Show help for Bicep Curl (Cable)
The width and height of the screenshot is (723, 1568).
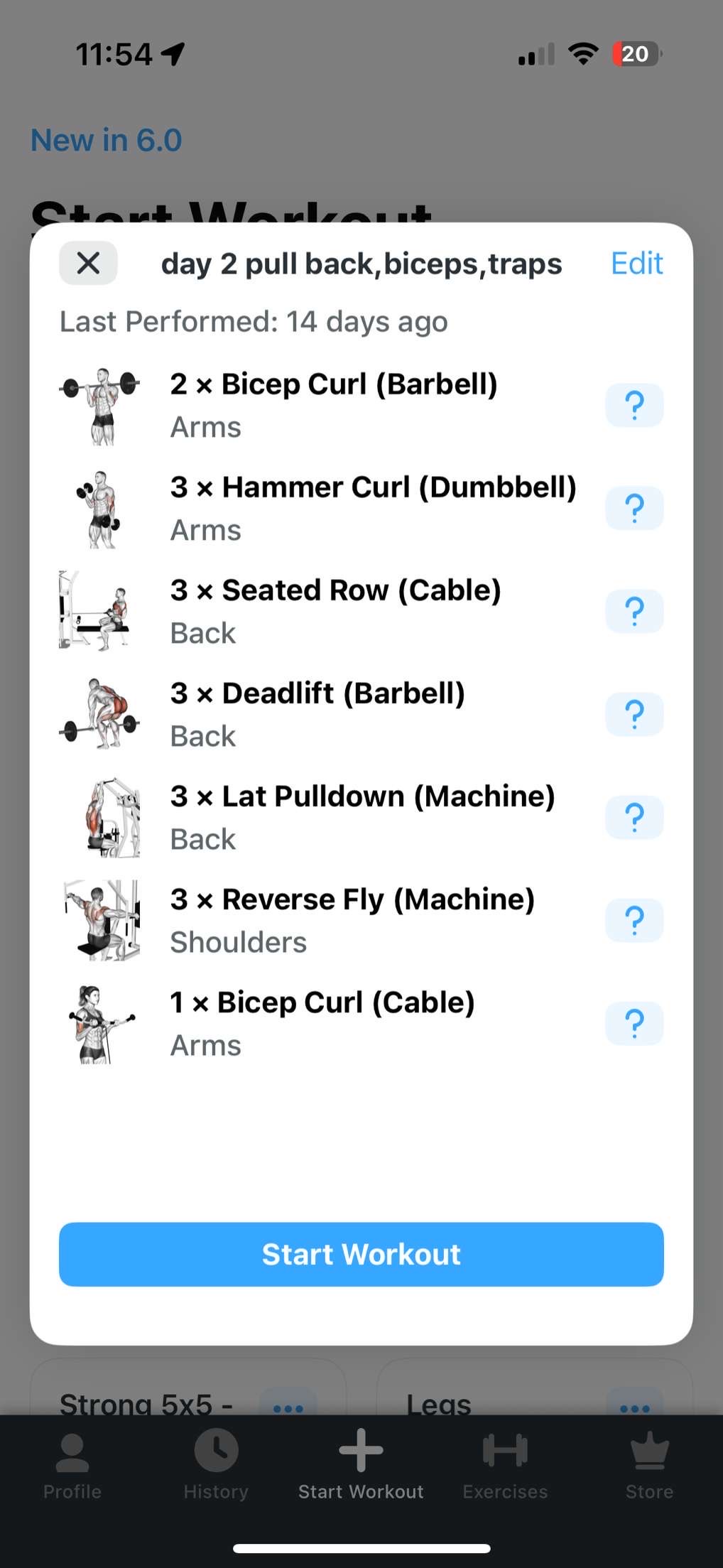pos(634,1023)
